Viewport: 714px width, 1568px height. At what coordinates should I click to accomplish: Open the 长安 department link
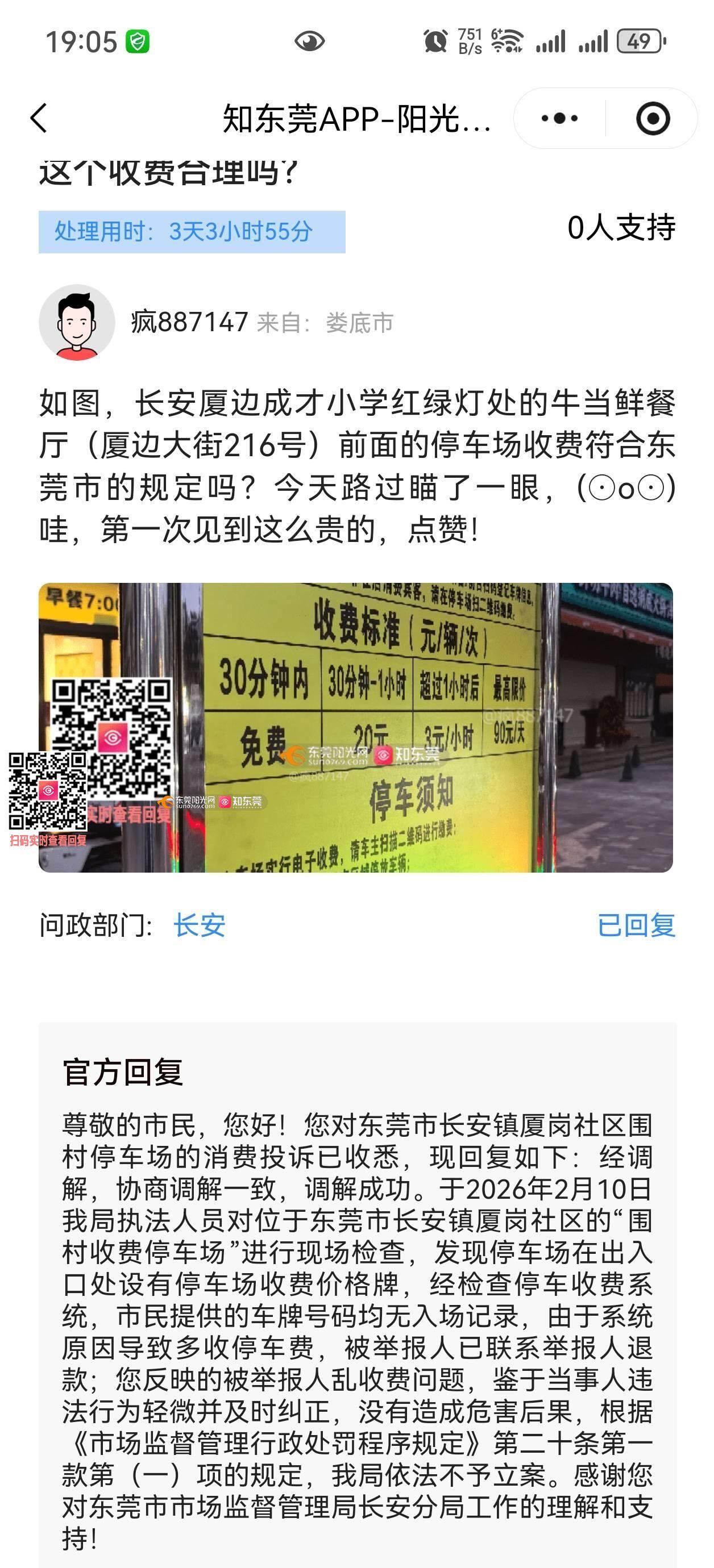point(199,925)
